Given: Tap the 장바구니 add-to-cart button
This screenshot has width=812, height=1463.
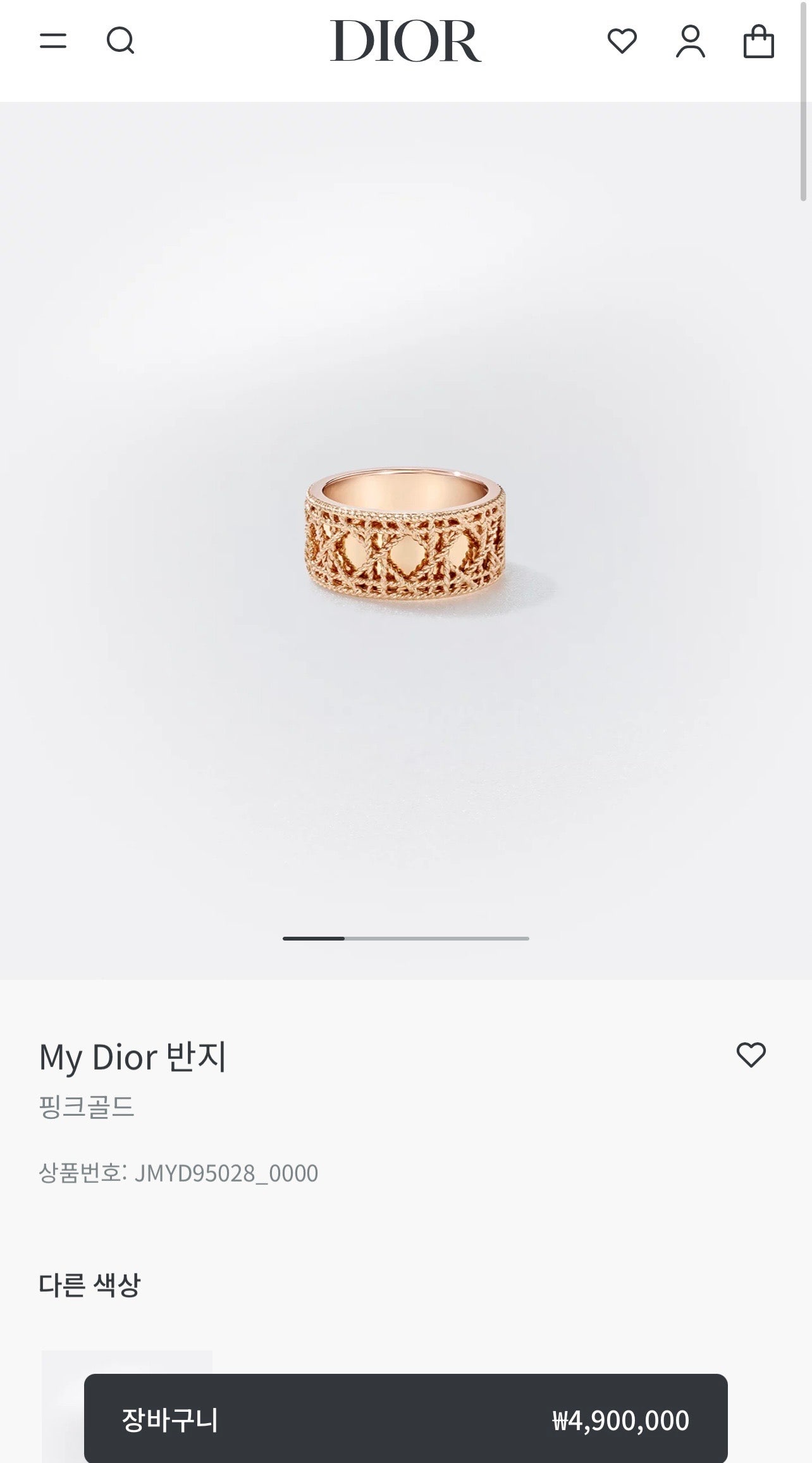Looking at the screenshot, I should (405, 1420).
